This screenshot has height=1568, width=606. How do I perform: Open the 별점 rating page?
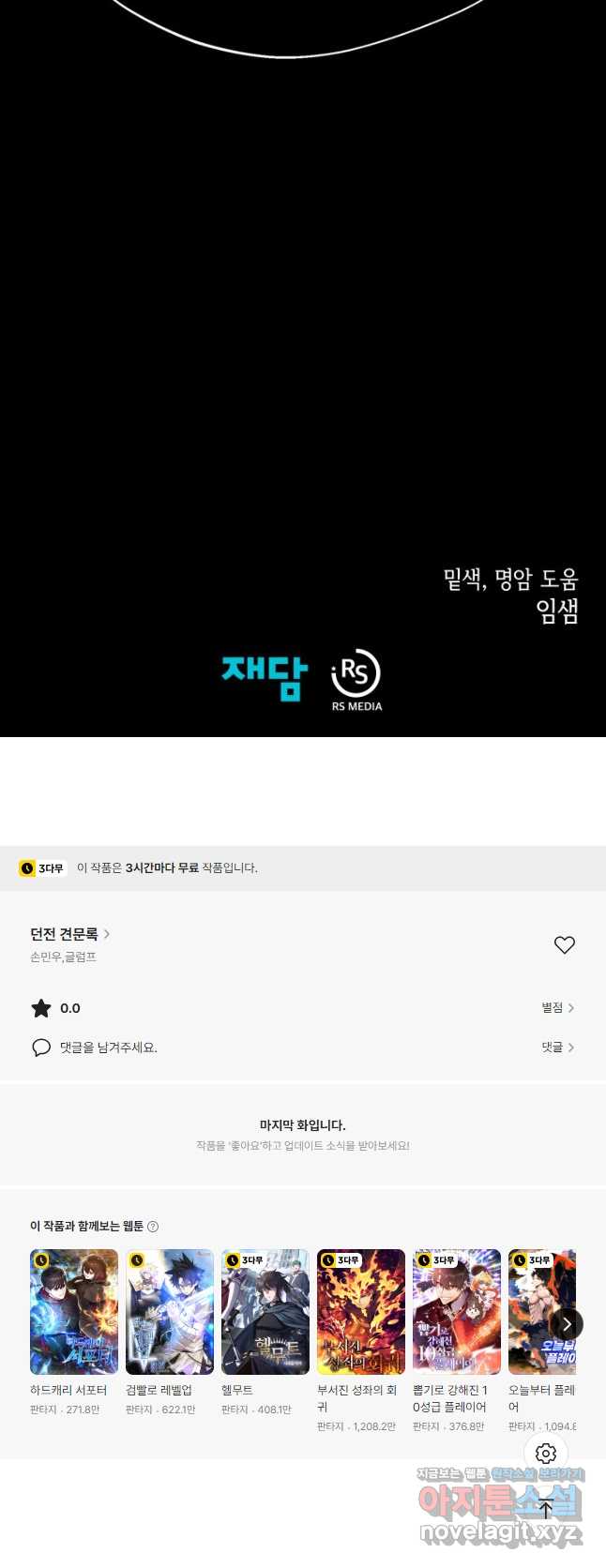[557, 1008]
